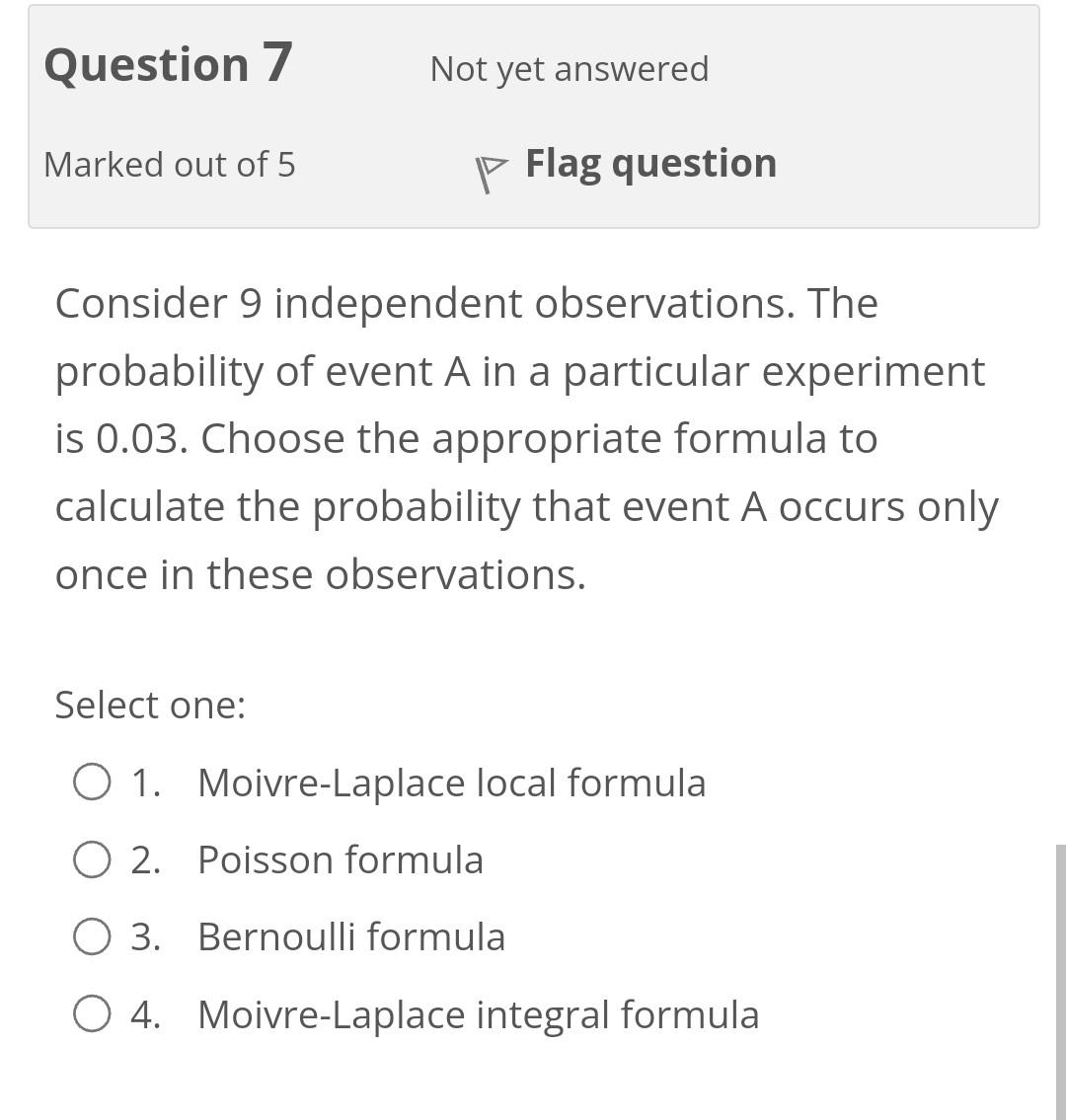The height and width of the screenshot is (1120, 1066).
Task: Select answer option 1 text
Action: 452,782
